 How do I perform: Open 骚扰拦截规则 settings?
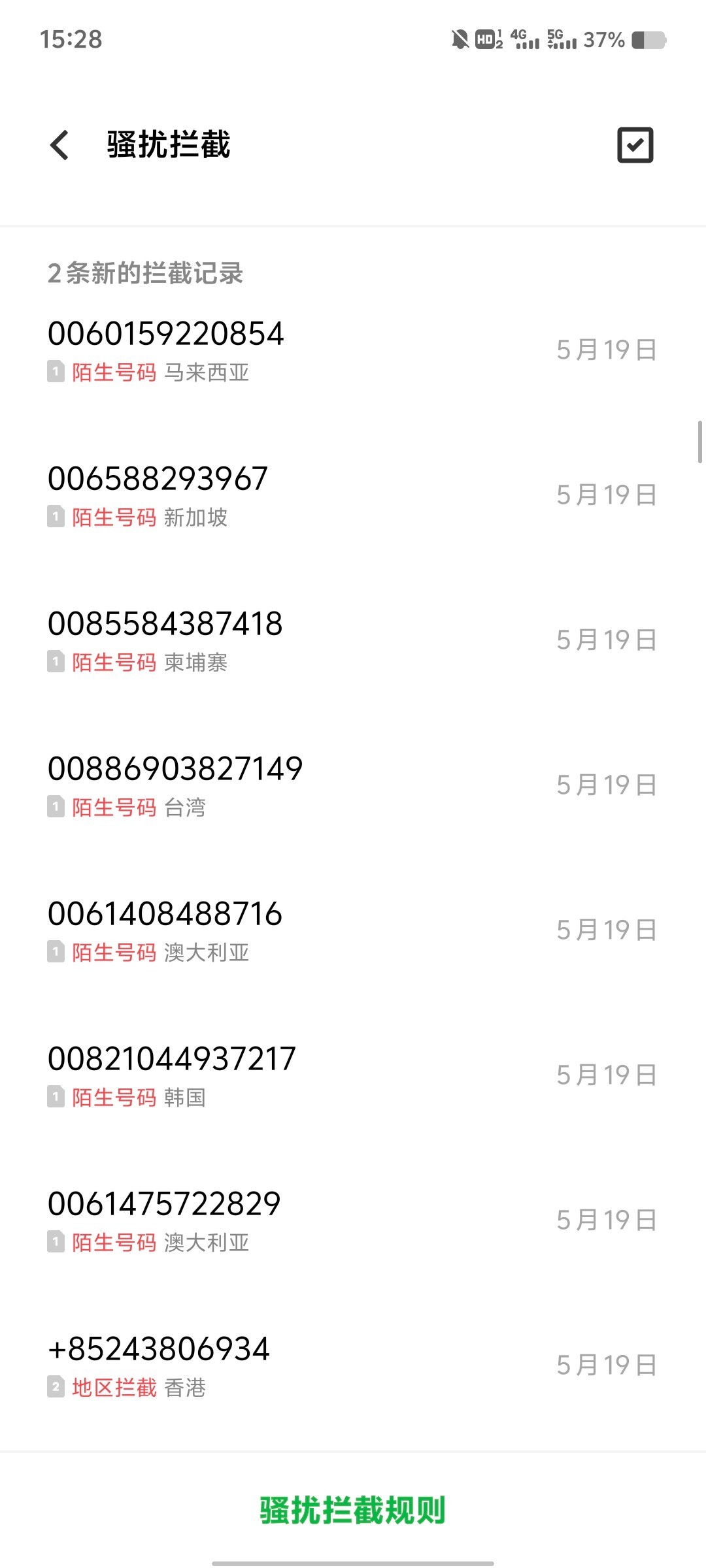pos(353,1510)
